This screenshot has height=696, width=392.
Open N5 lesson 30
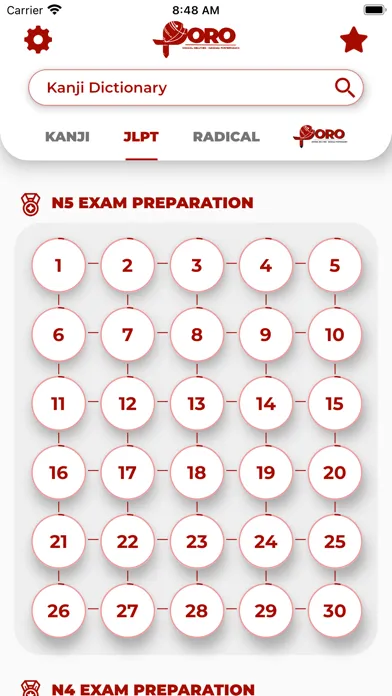[x=335, y=611]
